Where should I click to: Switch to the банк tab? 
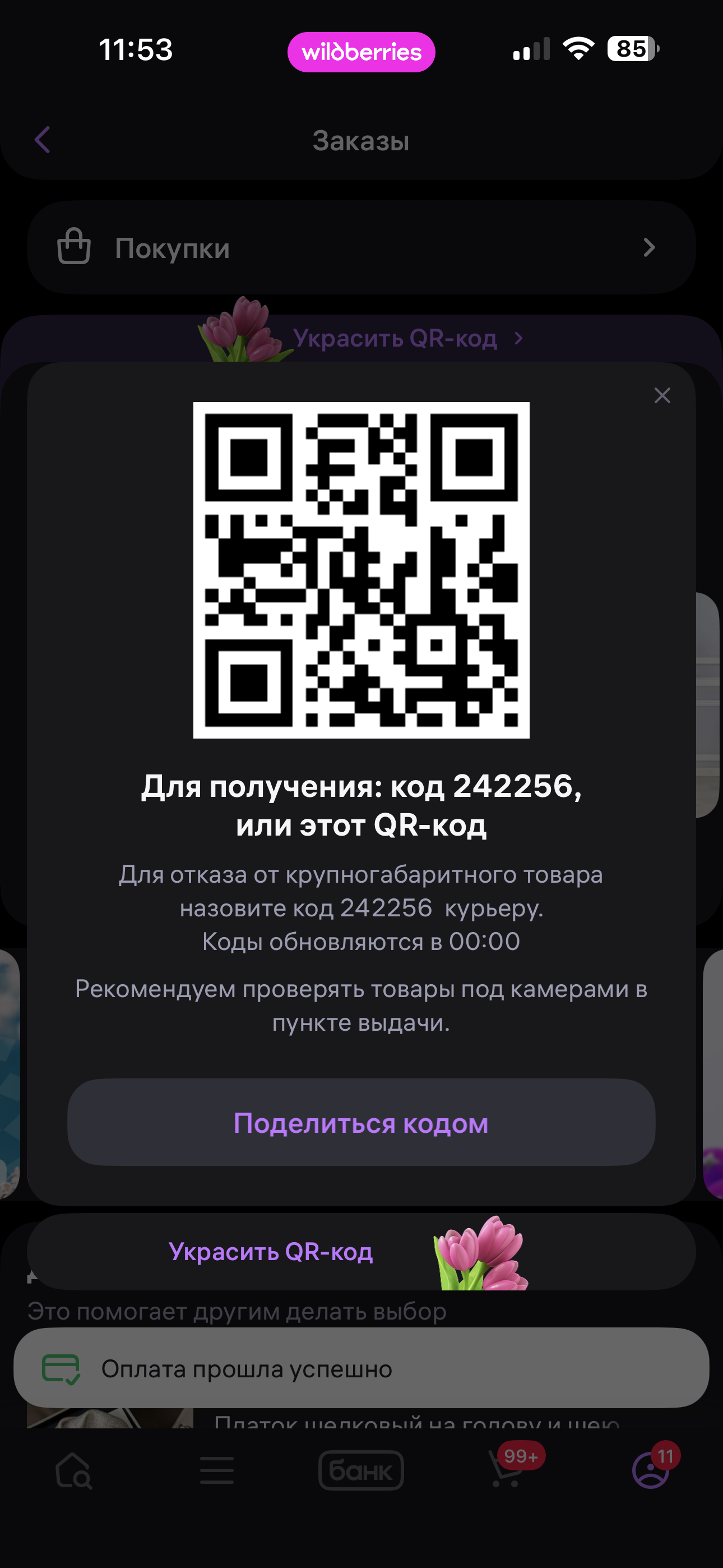pos(361,1470)
